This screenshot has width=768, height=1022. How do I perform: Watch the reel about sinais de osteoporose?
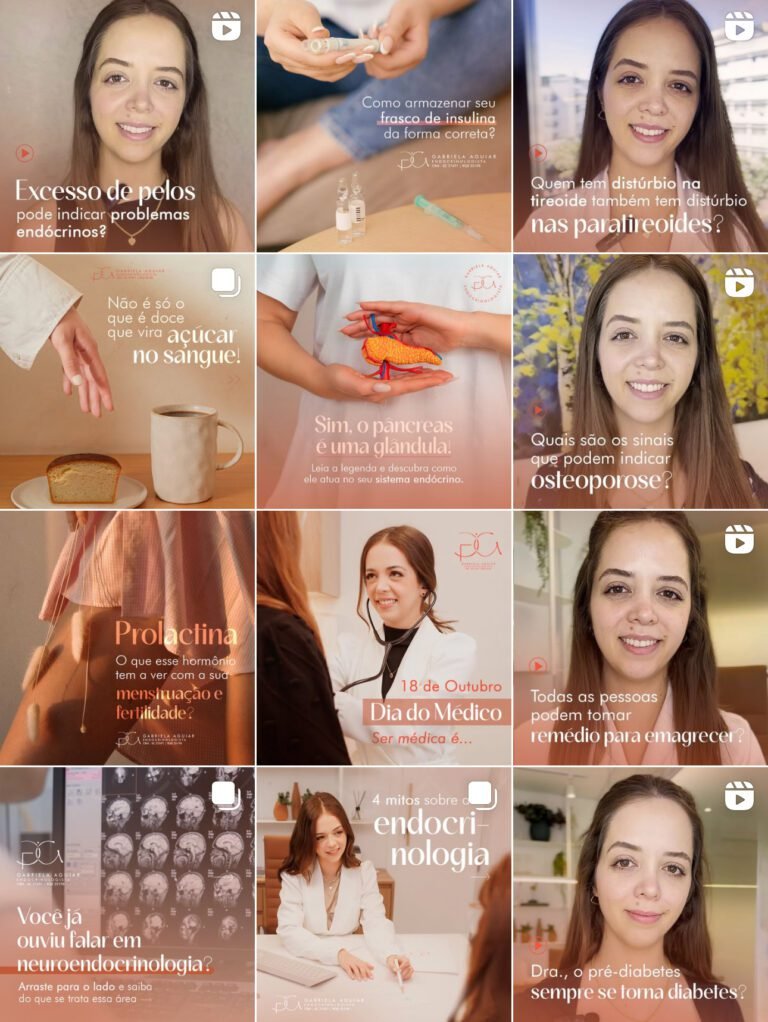pyautogui.click(x=640, y=381)
